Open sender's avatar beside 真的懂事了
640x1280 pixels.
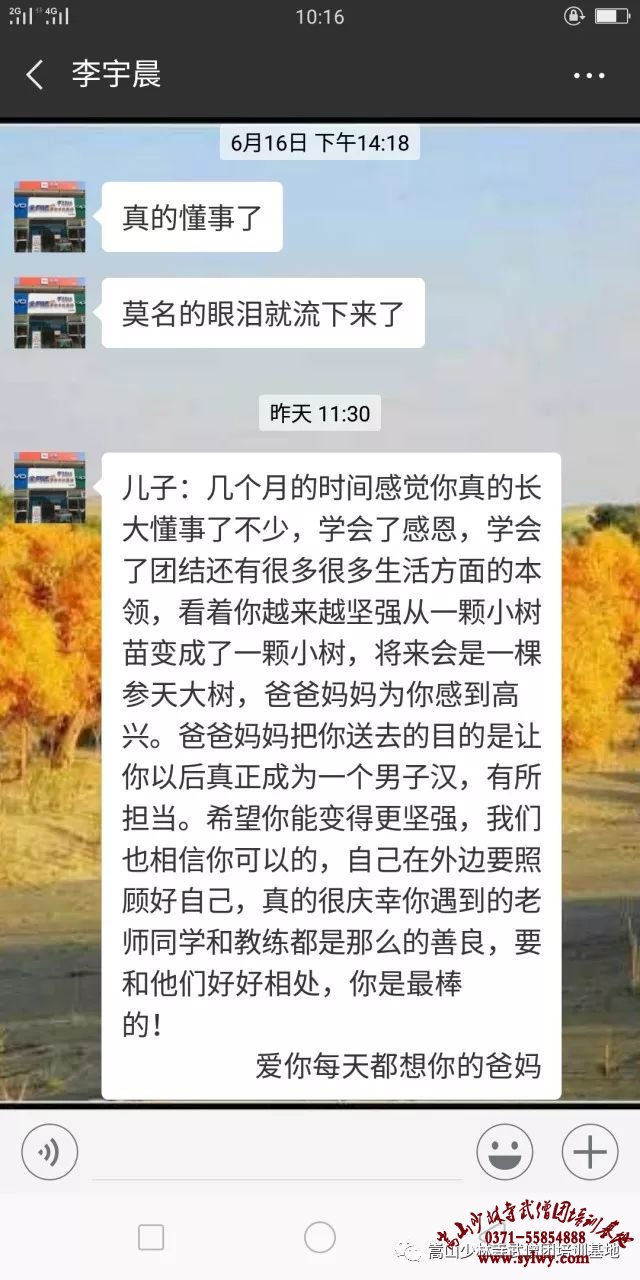(x=49, y=216)
